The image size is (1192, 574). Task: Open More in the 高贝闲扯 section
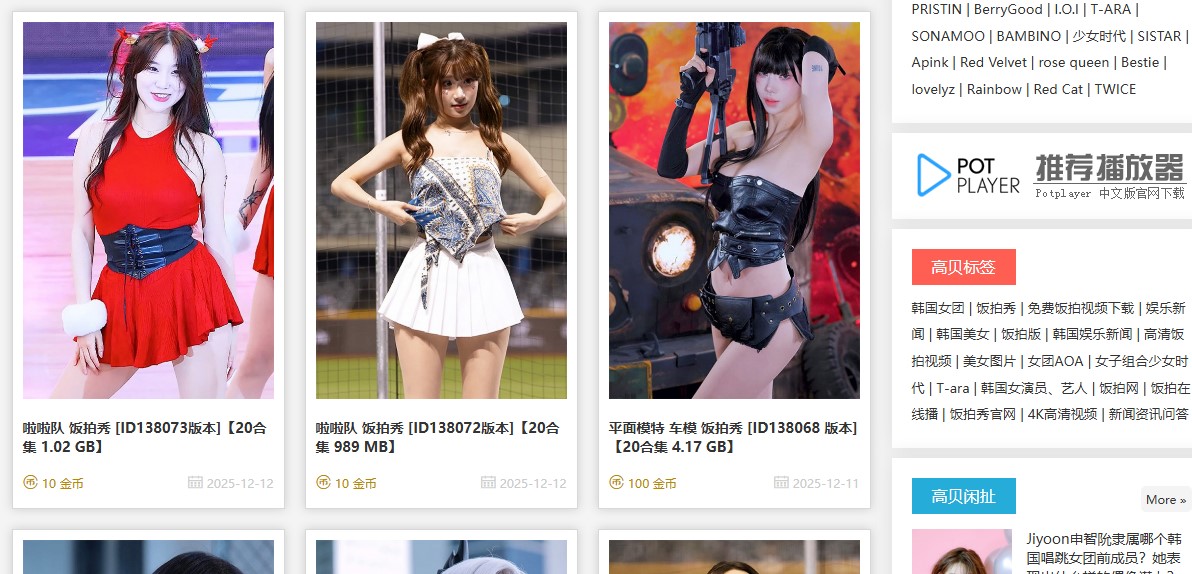coord(1165,499)
